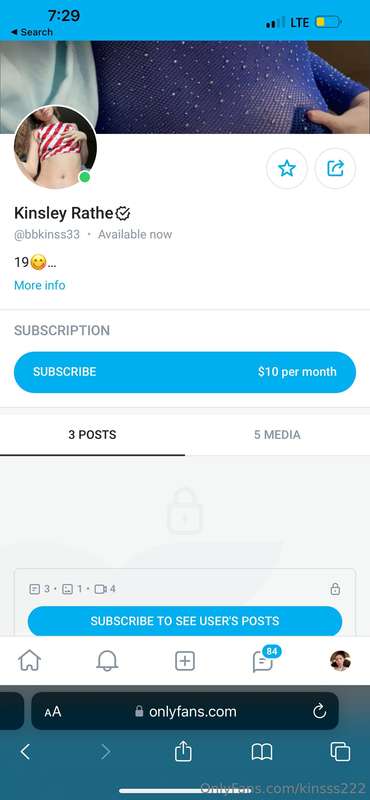Switch to the 3 Posts tab
370x800 pixels.
[92, 435]
